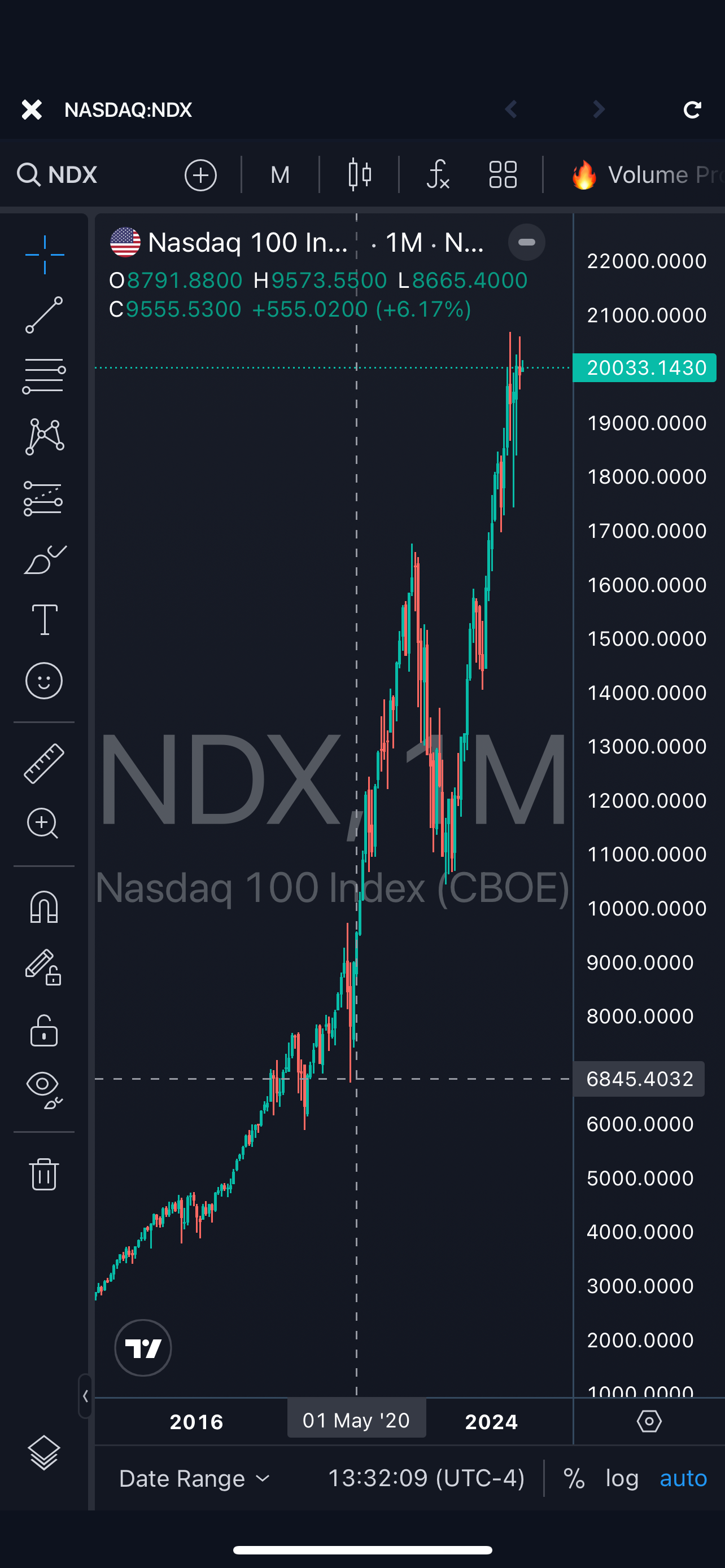This screenshot has height=1568, width=725.
Task: Delete drawings with the trash icon
Action: (44, 1173)
